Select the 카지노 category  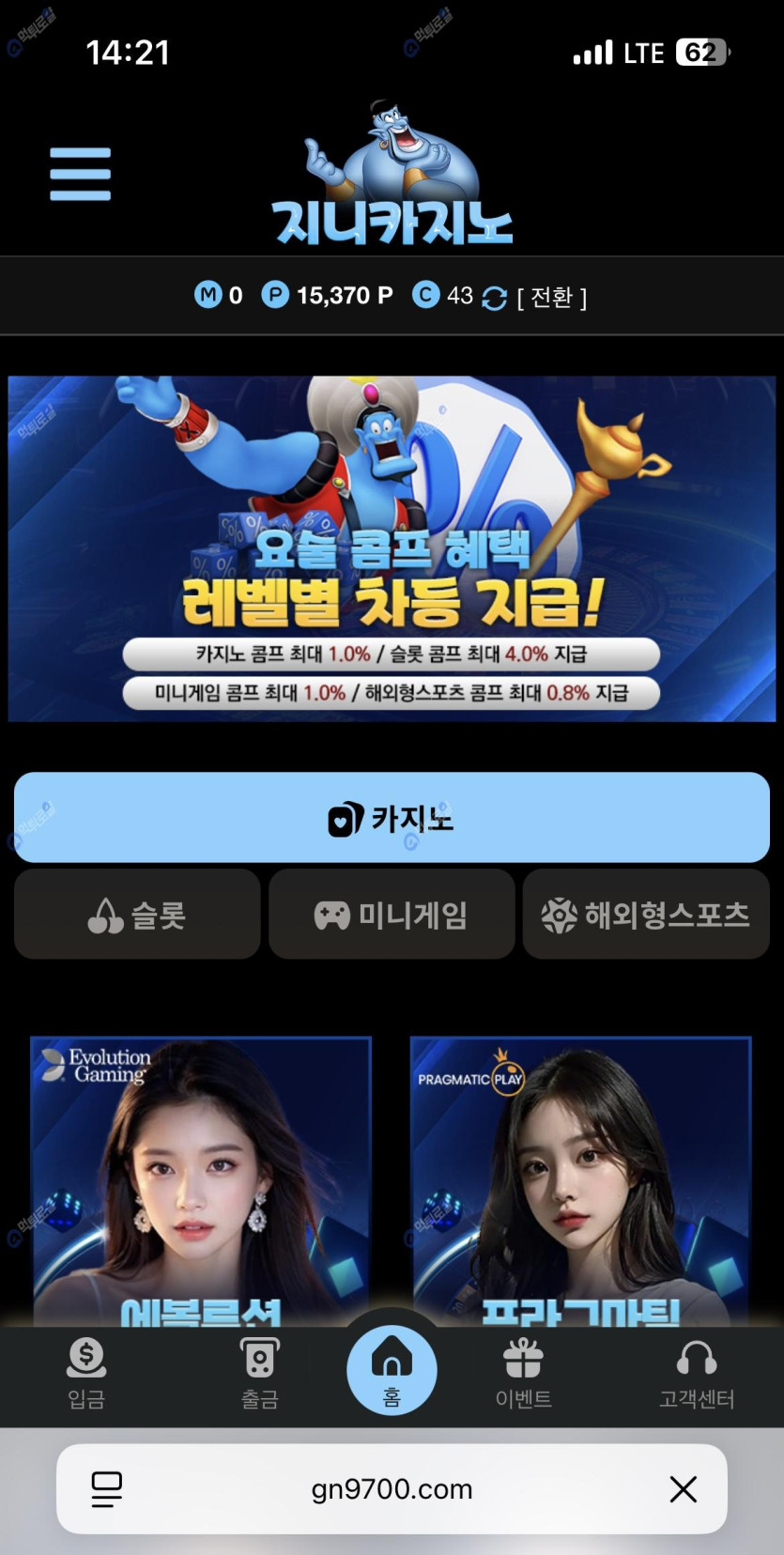[392, 817]
